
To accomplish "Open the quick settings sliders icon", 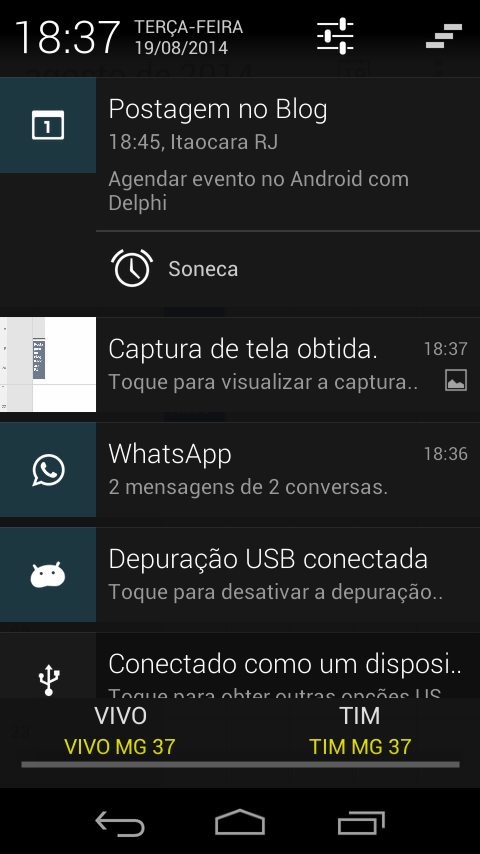I will pyautogui.click(x=335, y=36).
